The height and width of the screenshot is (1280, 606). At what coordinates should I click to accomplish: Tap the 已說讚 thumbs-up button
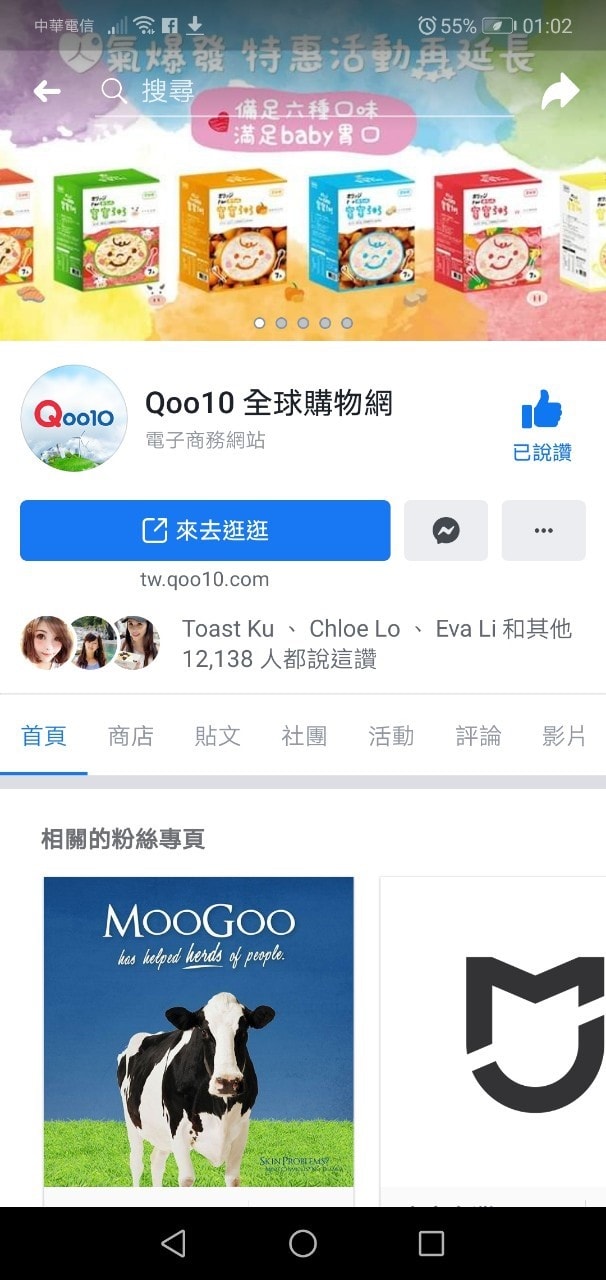pyautogui.click(x=542, y=426)
